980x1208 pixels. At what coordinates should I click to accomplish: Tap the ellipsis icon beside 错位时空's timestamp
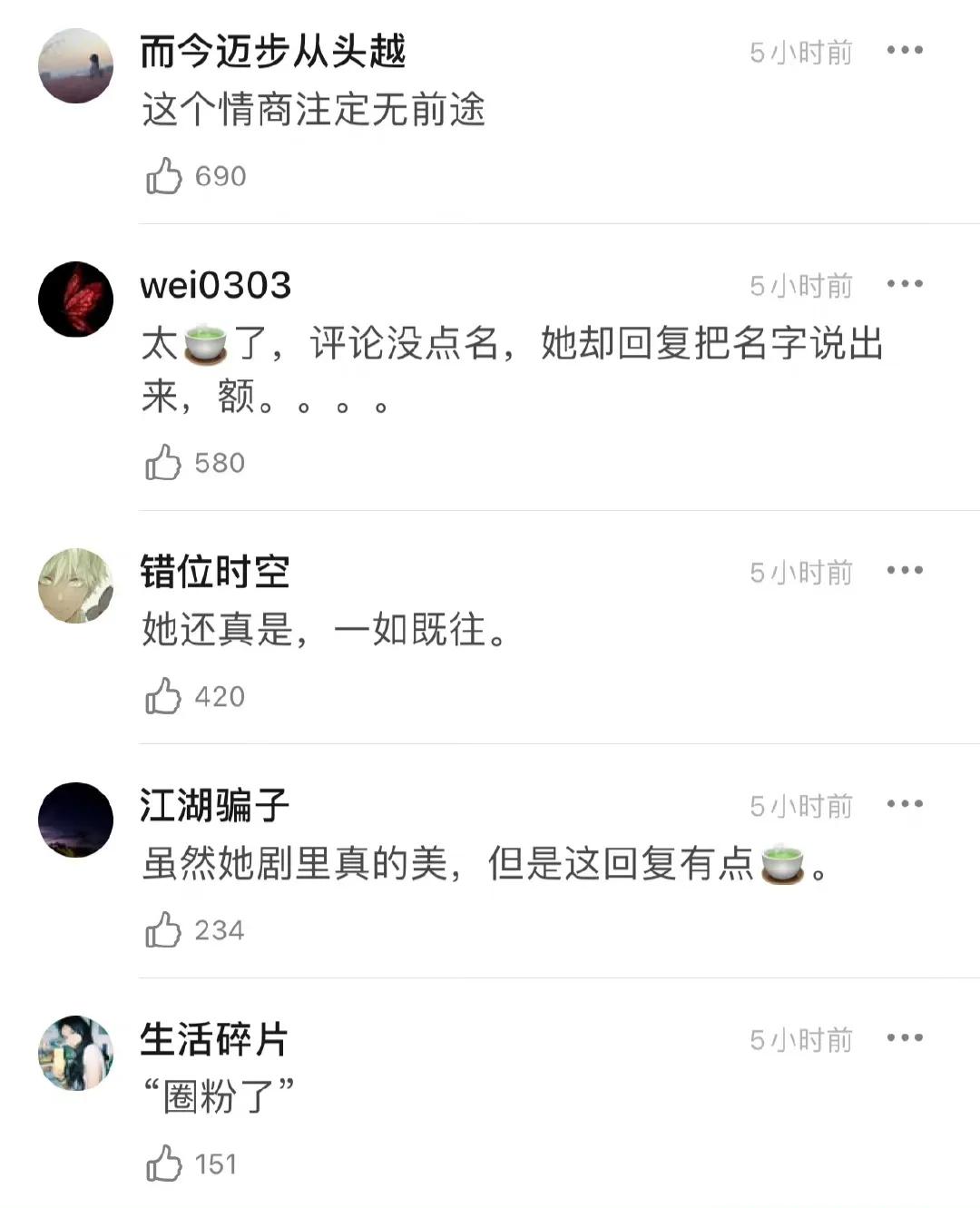pyautogui.click(x=904, y=572)
